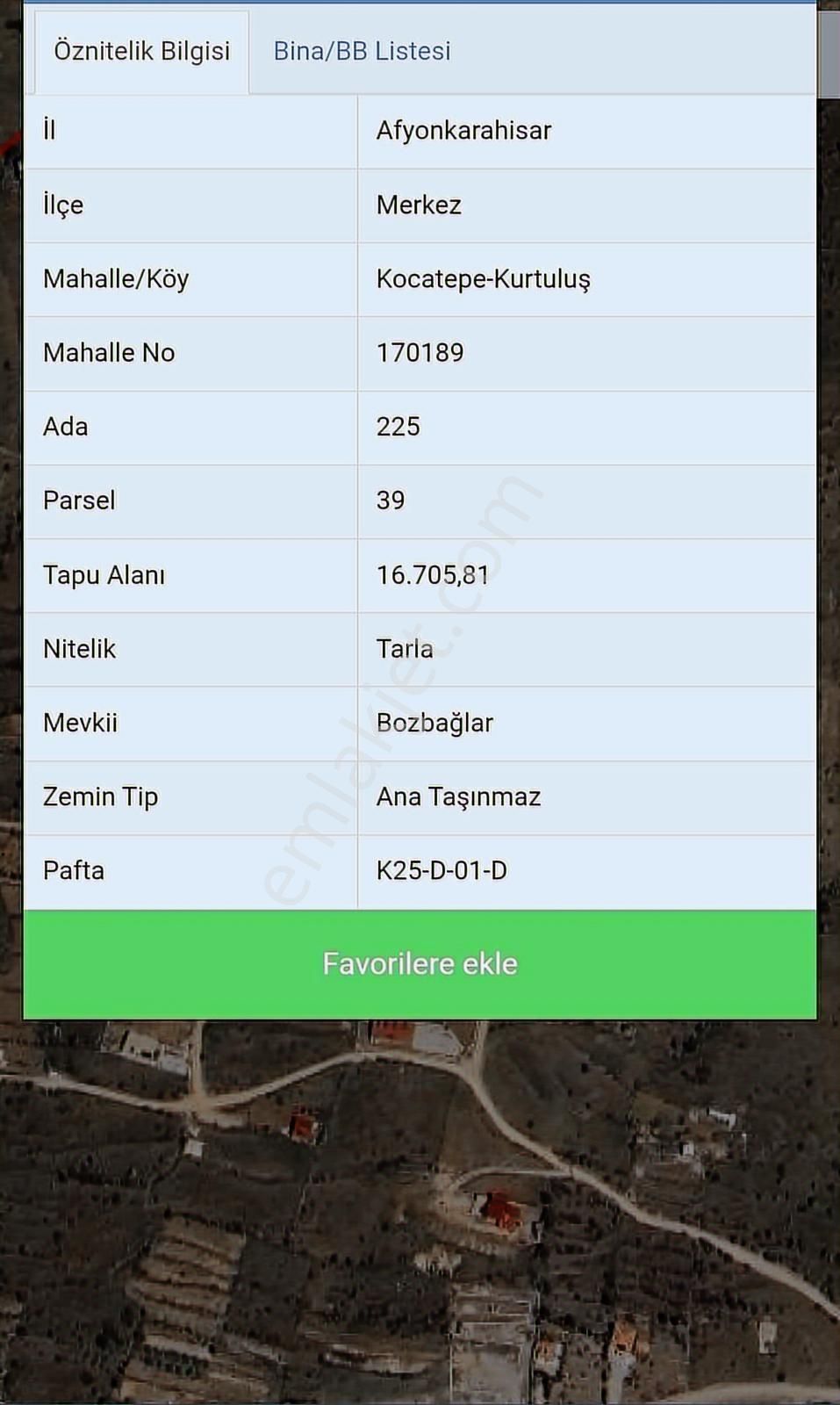Click the İl row showing Afyonkarahisar

click(463, 130)
